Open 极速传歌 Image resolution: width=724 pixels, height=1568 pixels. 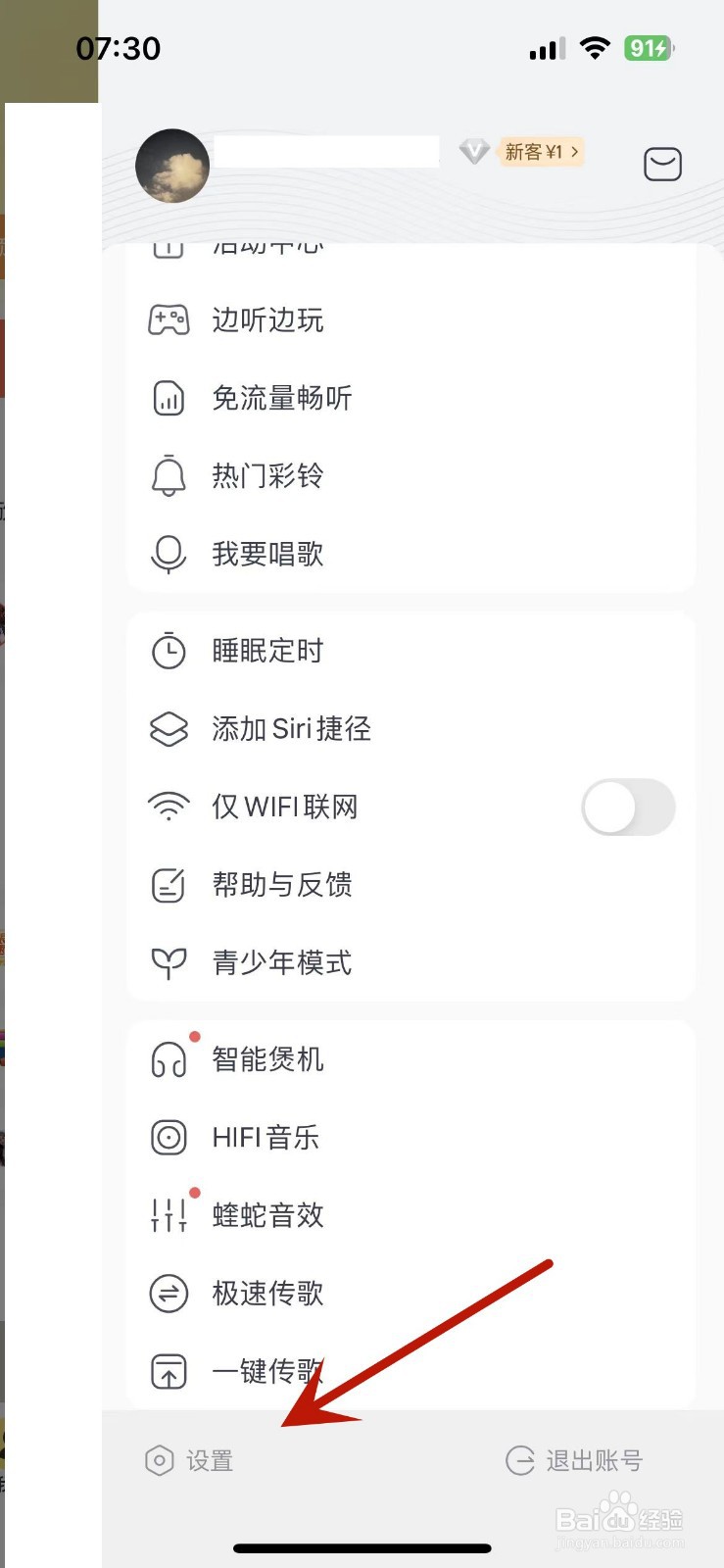[x=410, y=1294]
